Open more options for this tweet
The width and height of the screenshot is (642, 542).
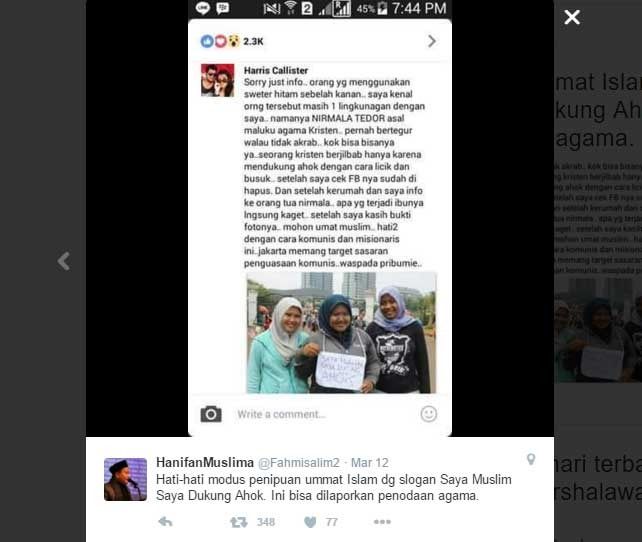pyautogui.click(x=382, y=522)
